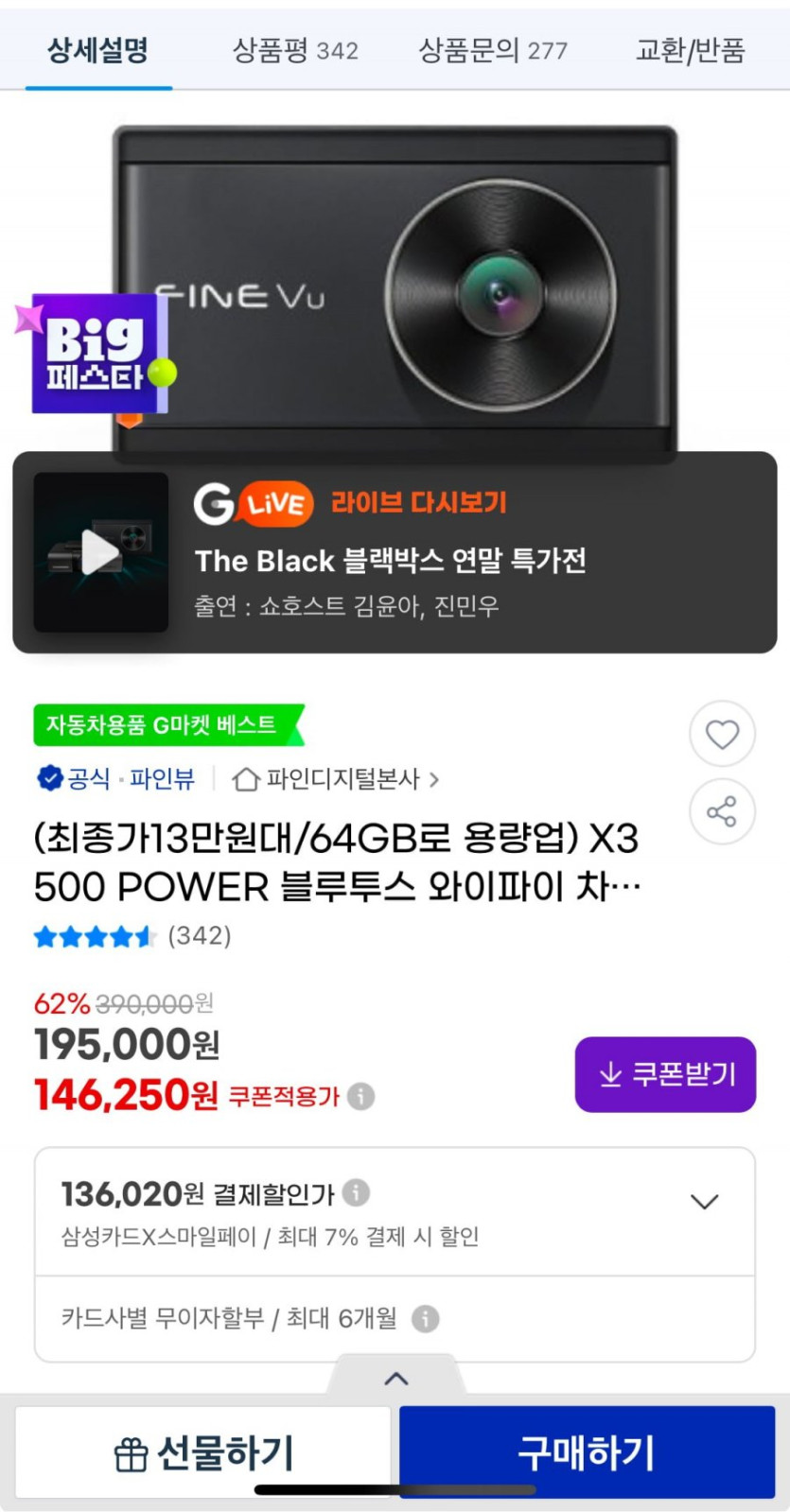Go to the 교환/반품 tab
Image resolution: width=790 pixels, height=1512 pixels.
pos(690,50)
